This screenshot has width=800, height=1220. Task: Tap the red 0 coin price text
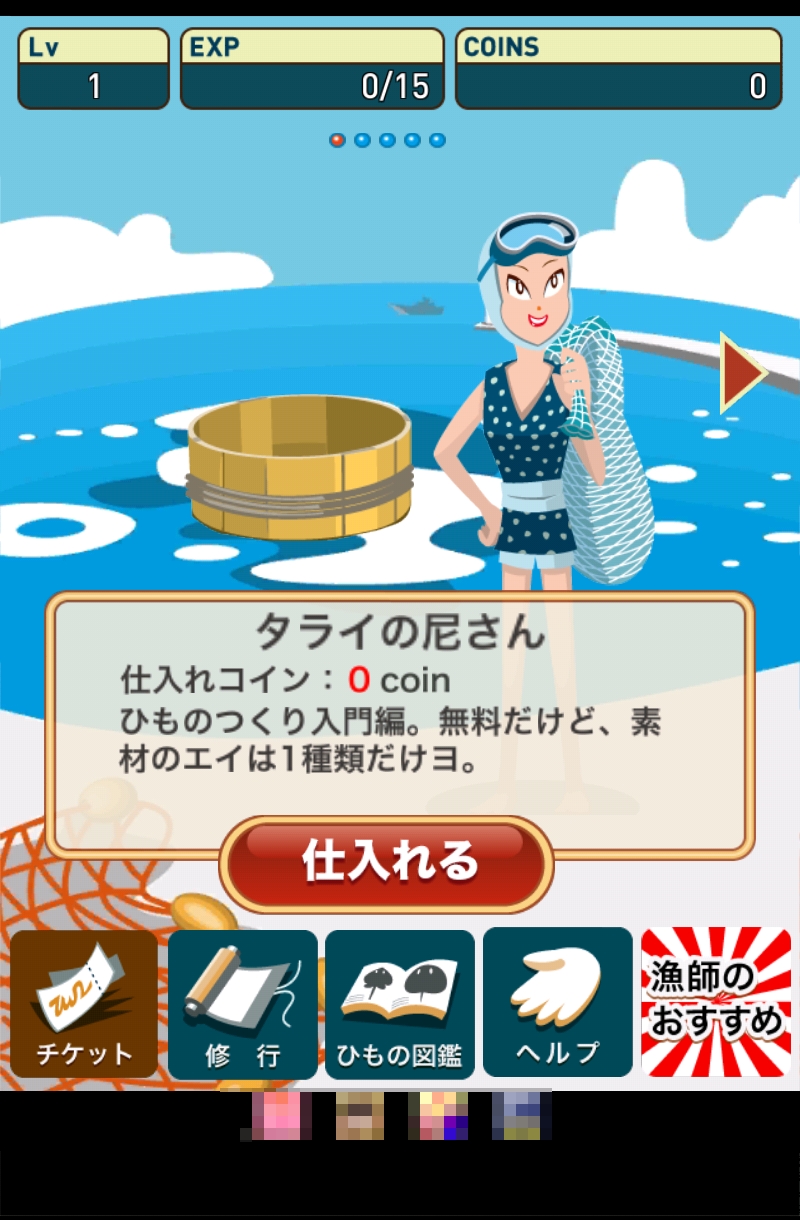point(358,679)
